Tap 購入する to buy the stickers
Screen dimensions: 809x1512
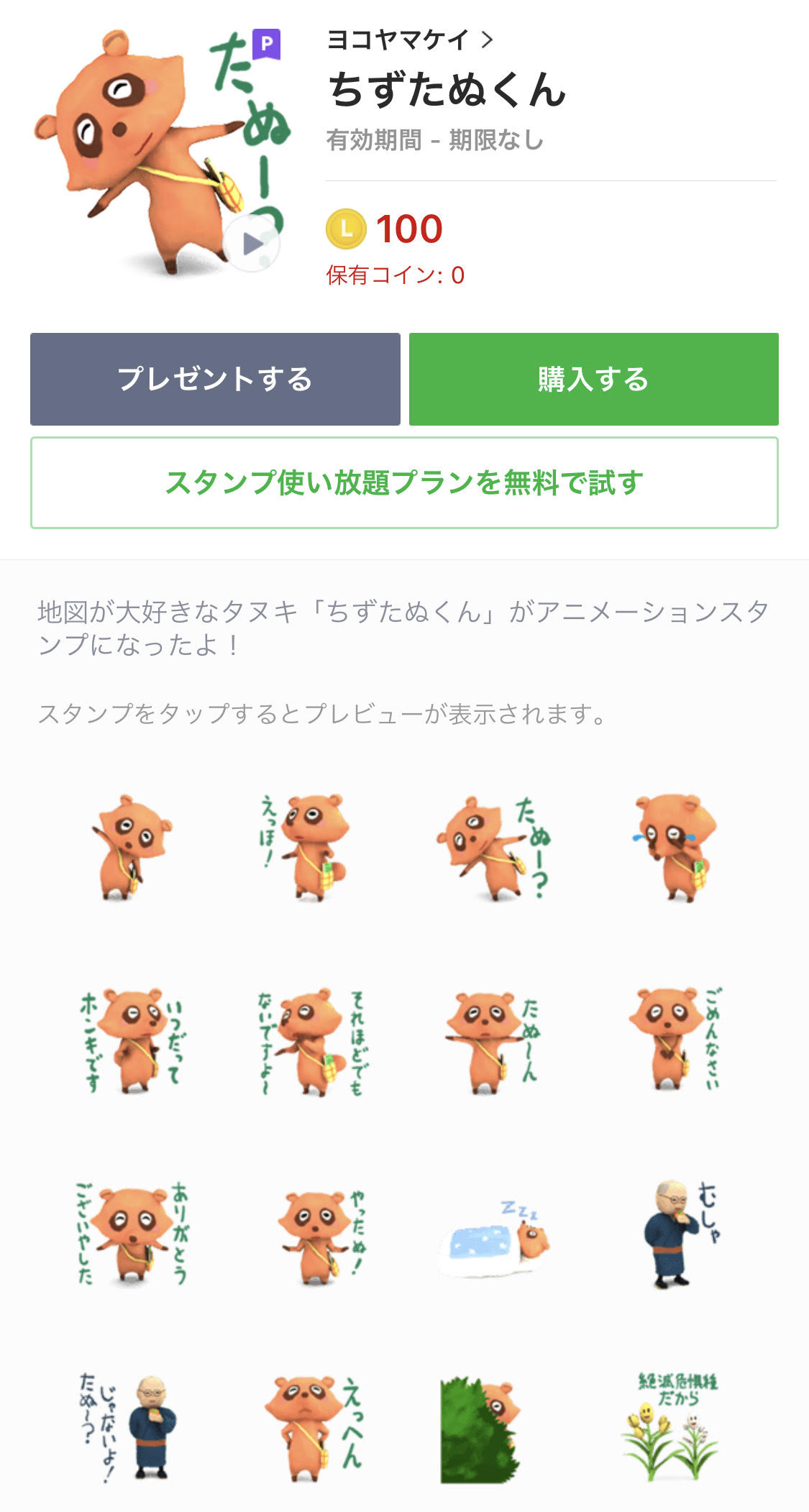[594, 379]
